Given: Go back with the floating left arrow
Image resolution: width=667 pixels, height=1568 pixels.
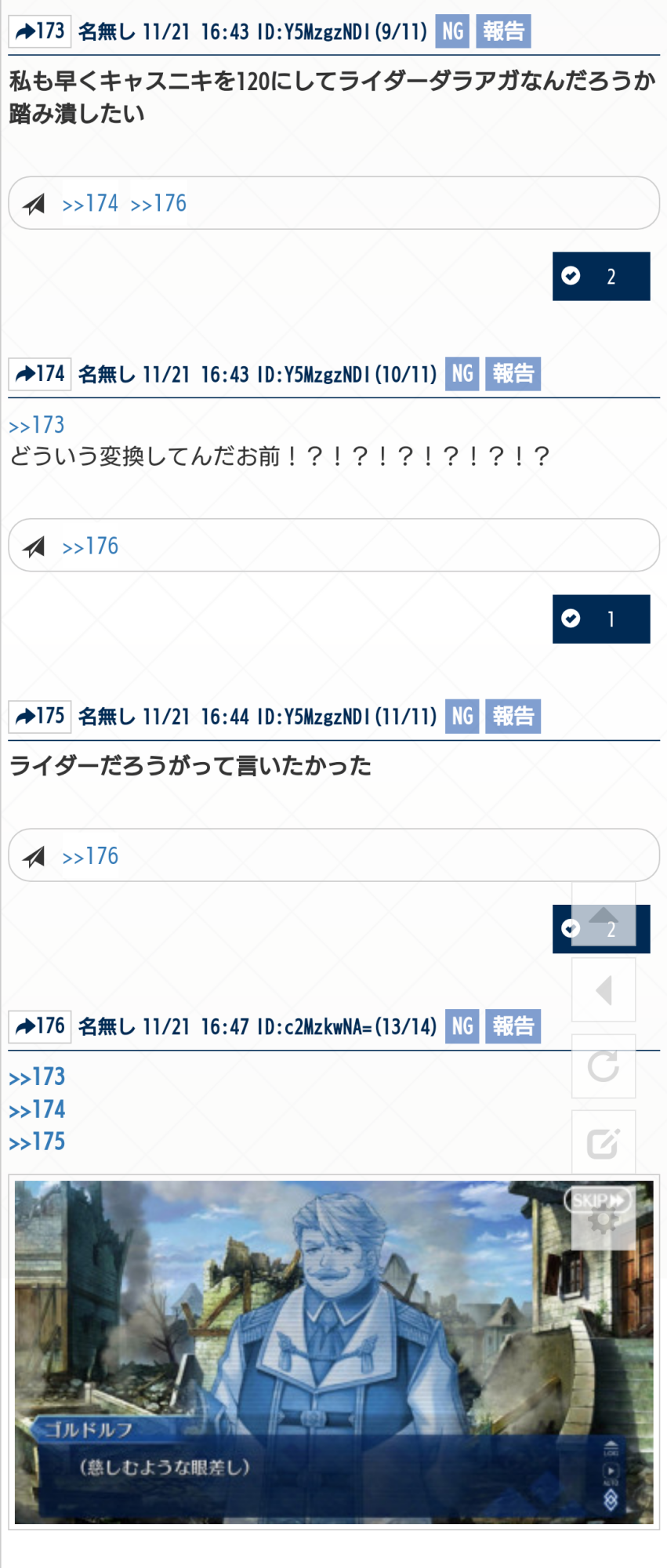Looking at the screenshot, I should pos(604,990).
